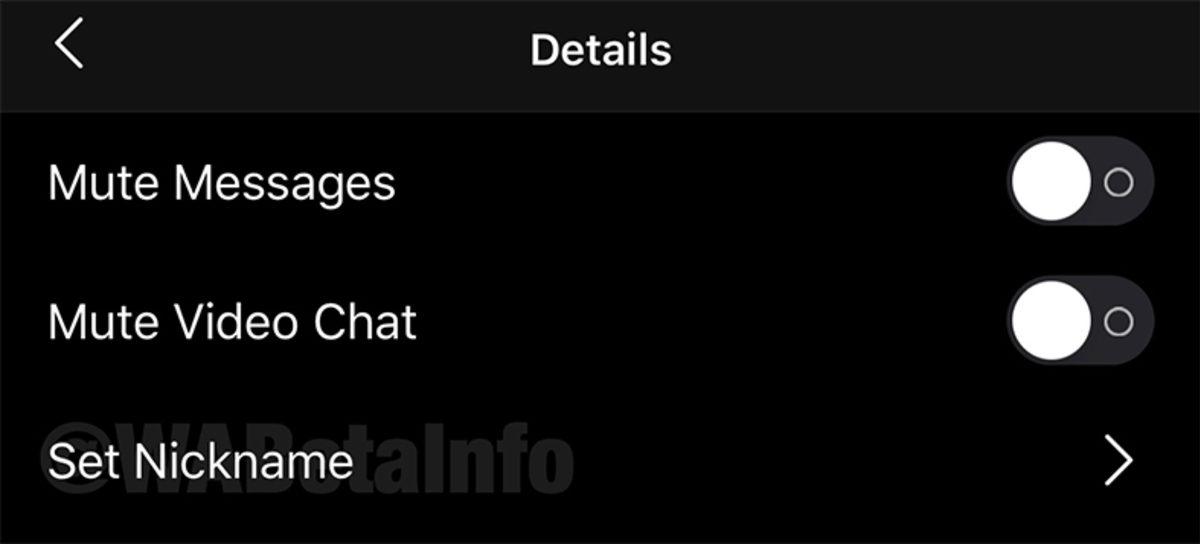
Task: Toggle the Mute Video Chat switch
Action: tap(1080, 321)
